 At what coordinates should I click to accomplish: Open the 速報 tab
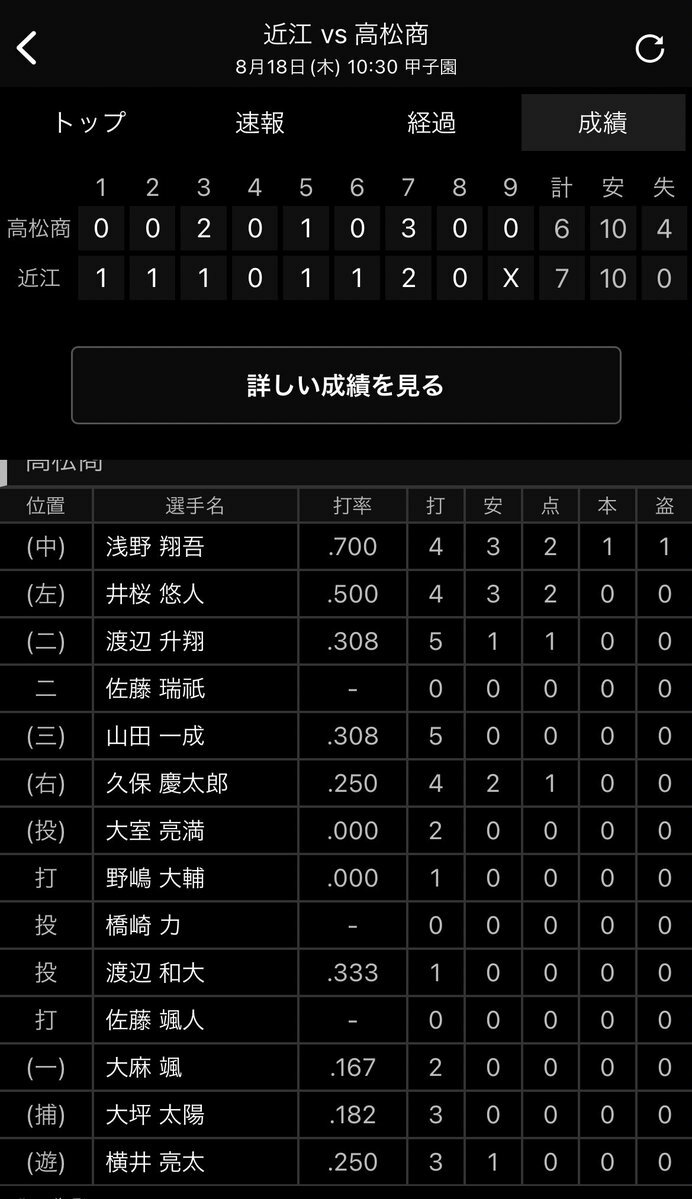[x=260, y=122]
